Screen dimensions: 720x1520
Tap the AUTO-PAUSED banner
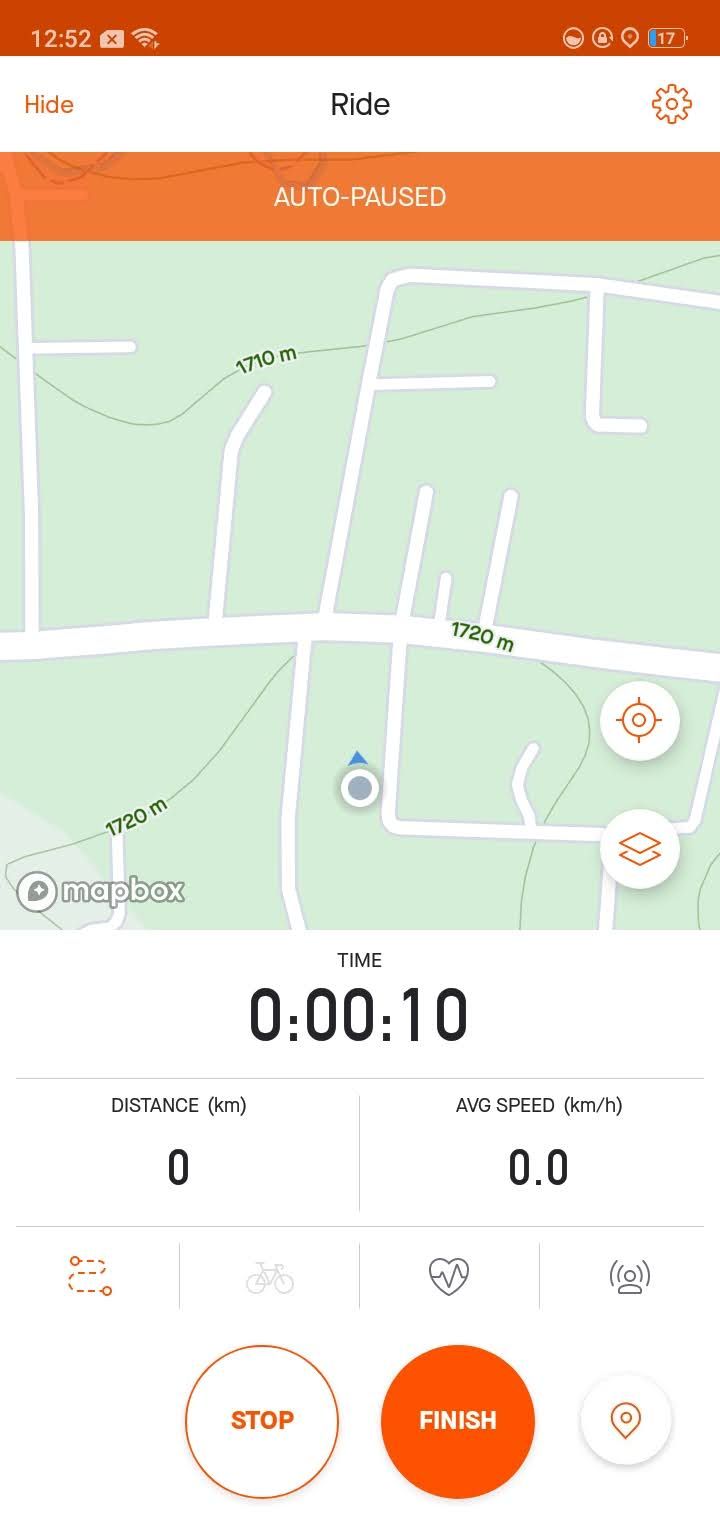pos(360,196)
